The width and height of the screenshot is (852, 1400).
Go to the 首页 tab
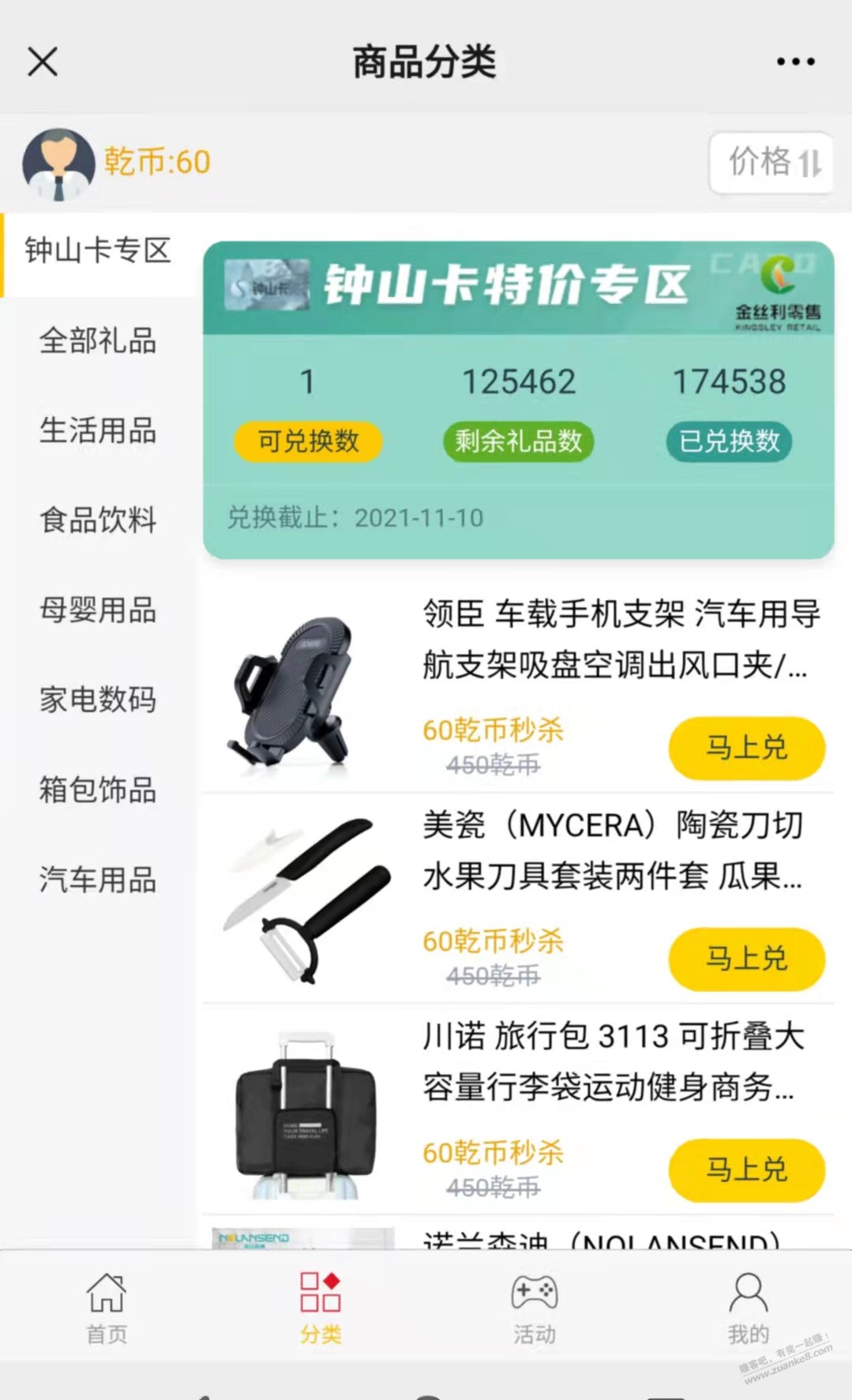point(107,1308)
